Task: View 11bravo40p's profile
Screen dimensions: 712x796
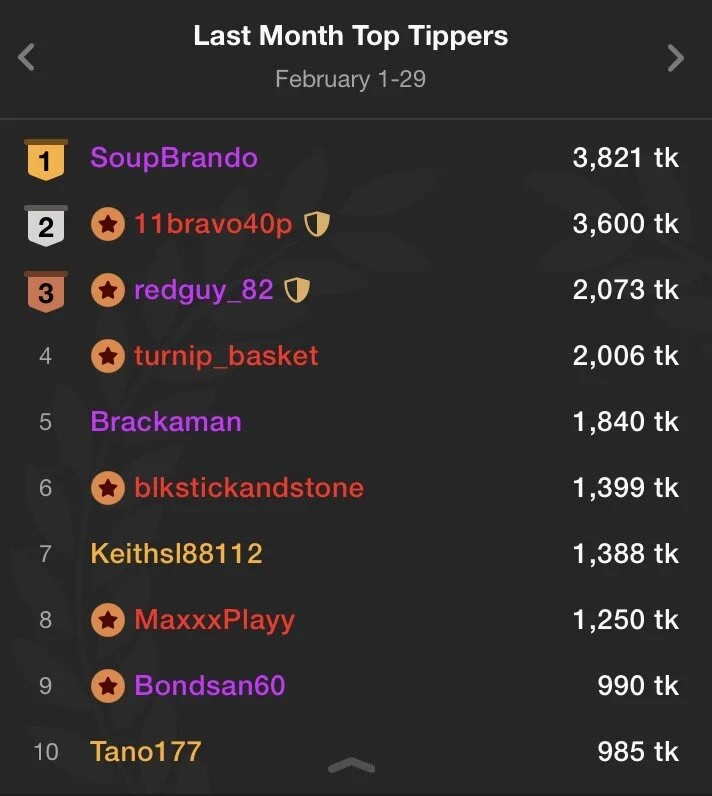Action: (213, 225)
